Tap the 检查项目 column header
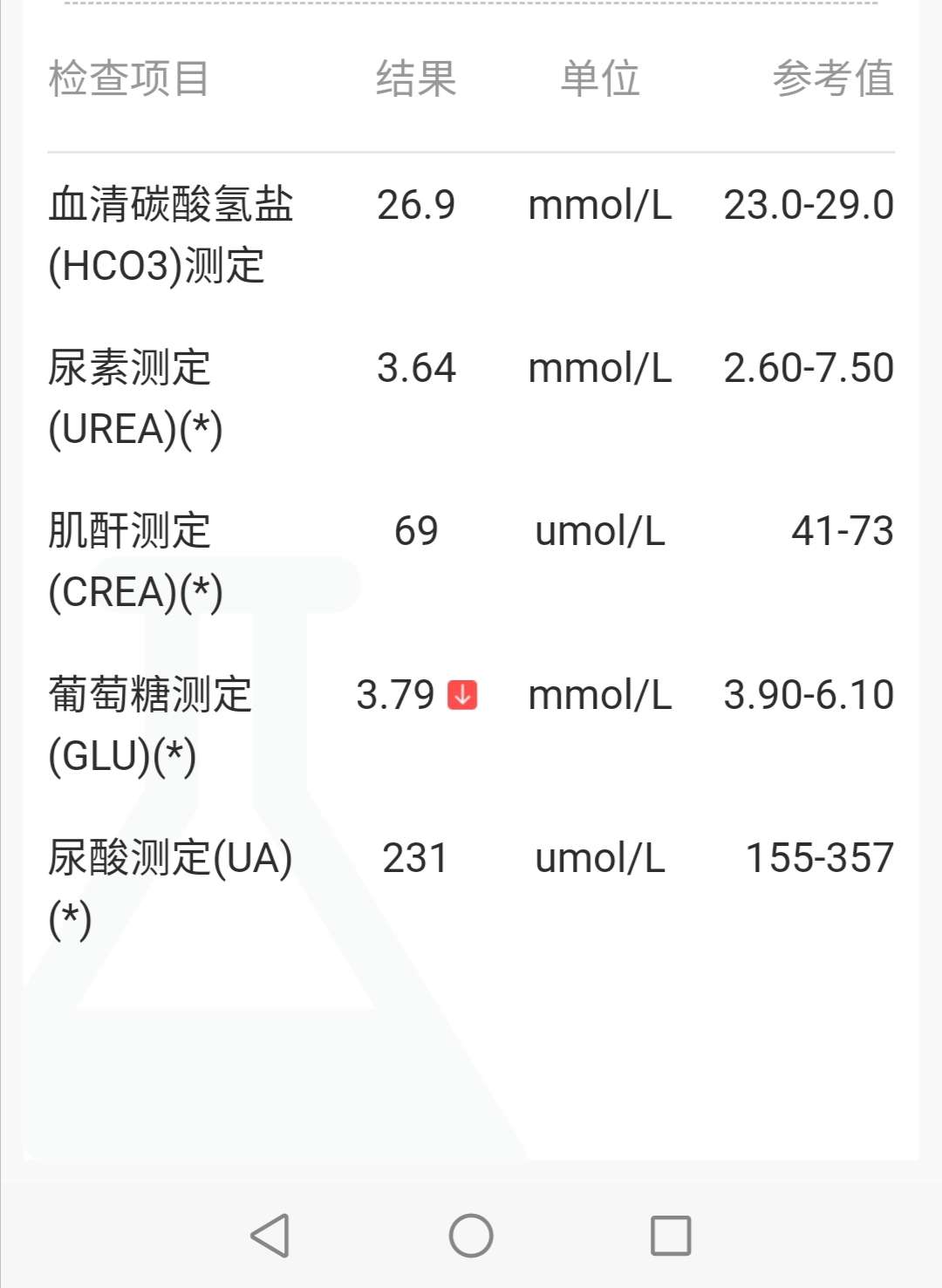Viewport: 942px width, 1288px height. pyautogui.click(x=129, y=79)
